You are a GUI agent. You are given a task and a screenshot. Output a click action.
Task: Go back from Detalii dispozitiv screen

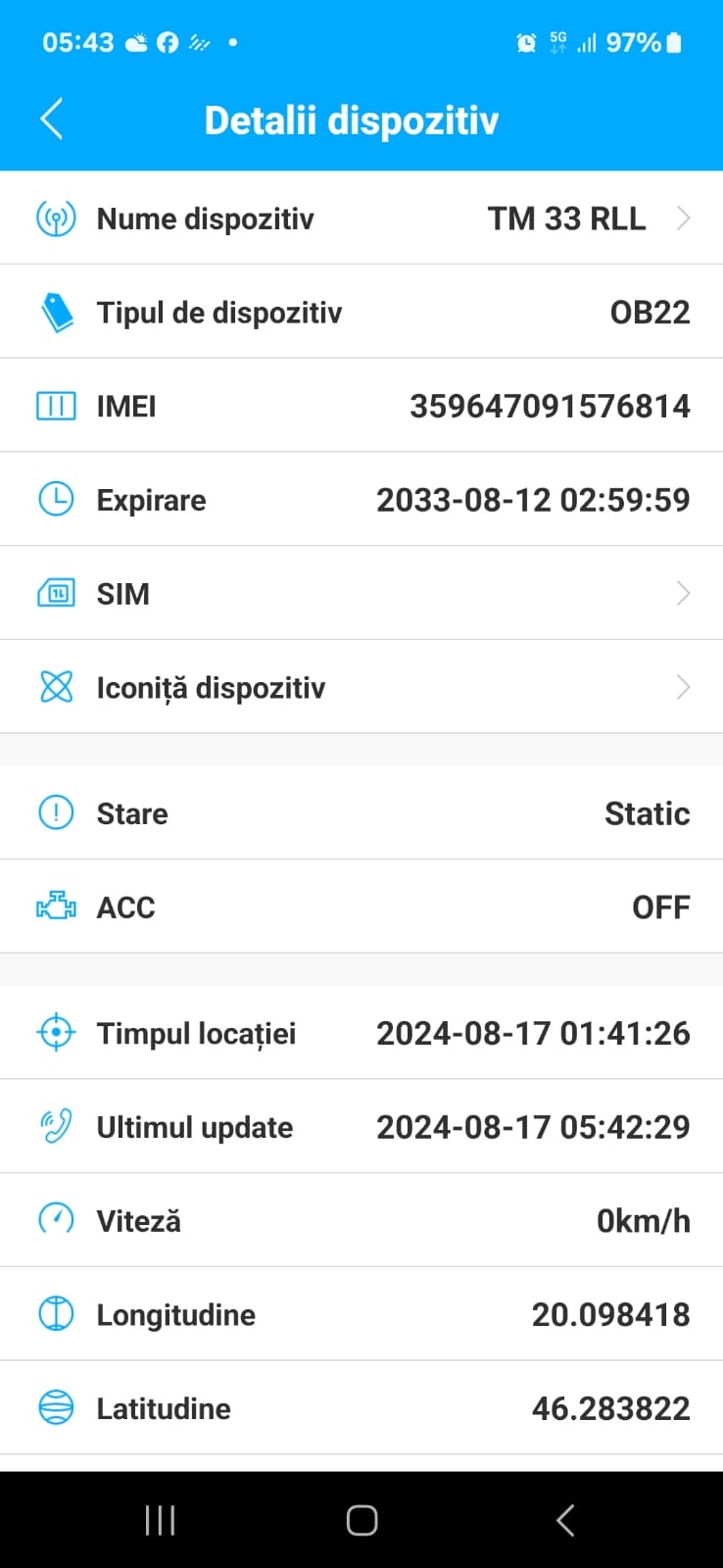52,120
